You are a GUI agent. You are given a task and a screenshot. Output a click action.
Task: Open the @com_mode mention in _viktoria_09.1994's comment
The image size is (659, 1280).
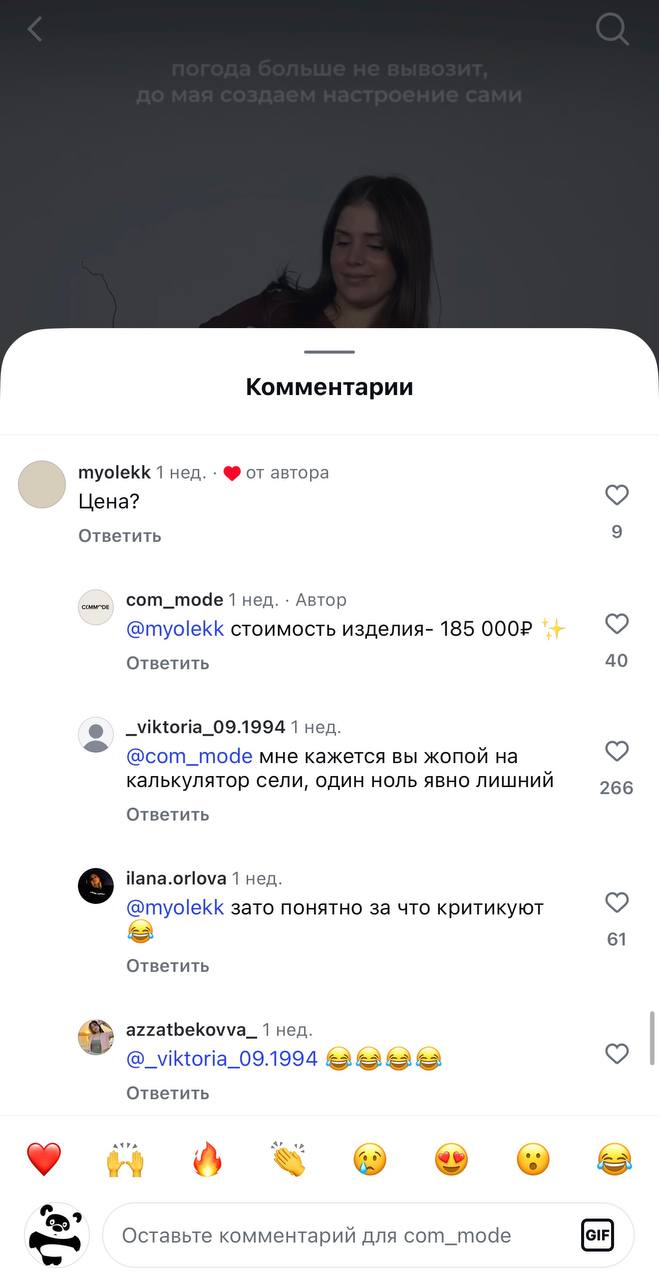click(x=190, y=756)
